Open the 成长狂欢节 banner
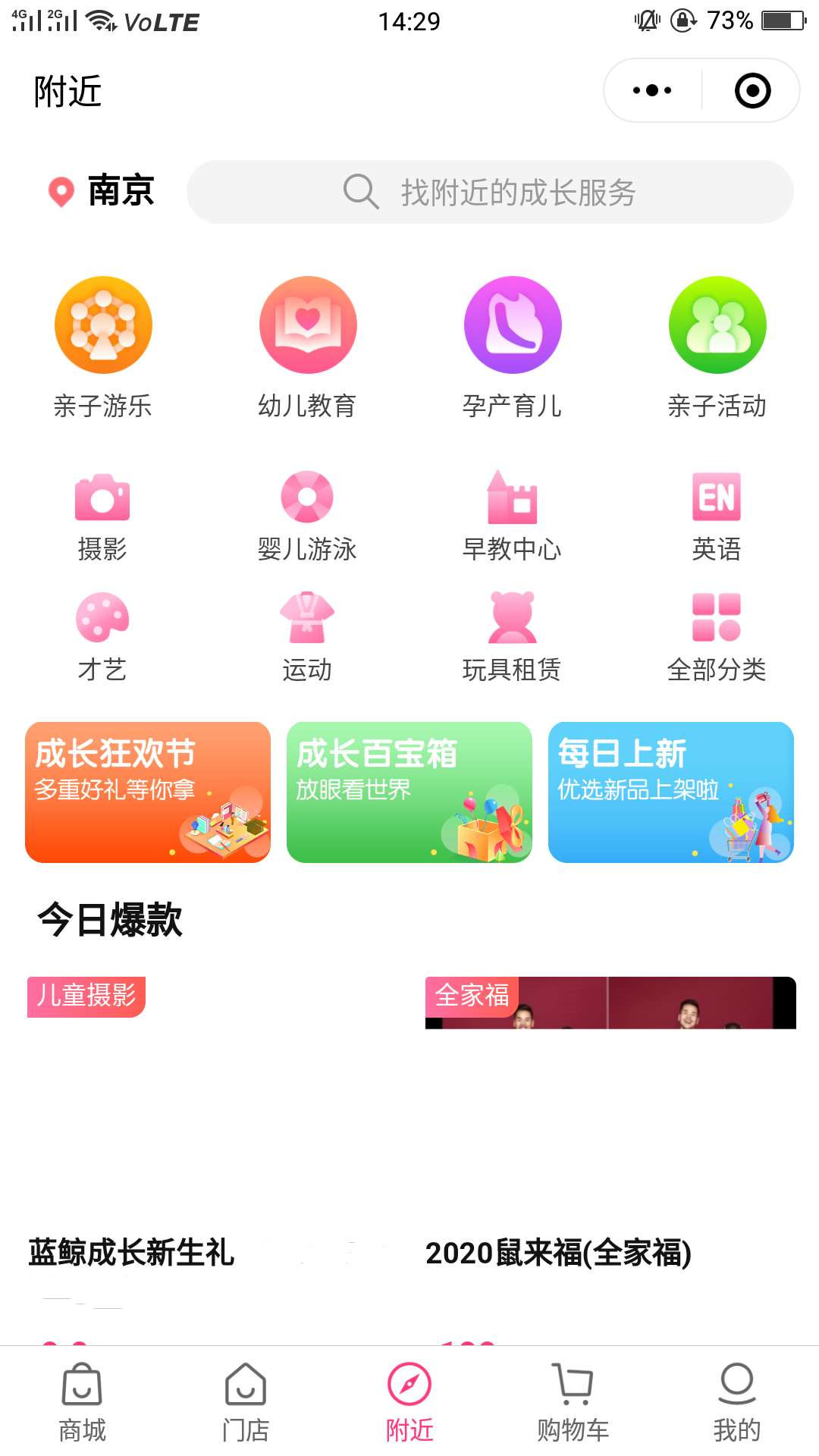This screenshot has width=819, height=1456. point(148,792)
